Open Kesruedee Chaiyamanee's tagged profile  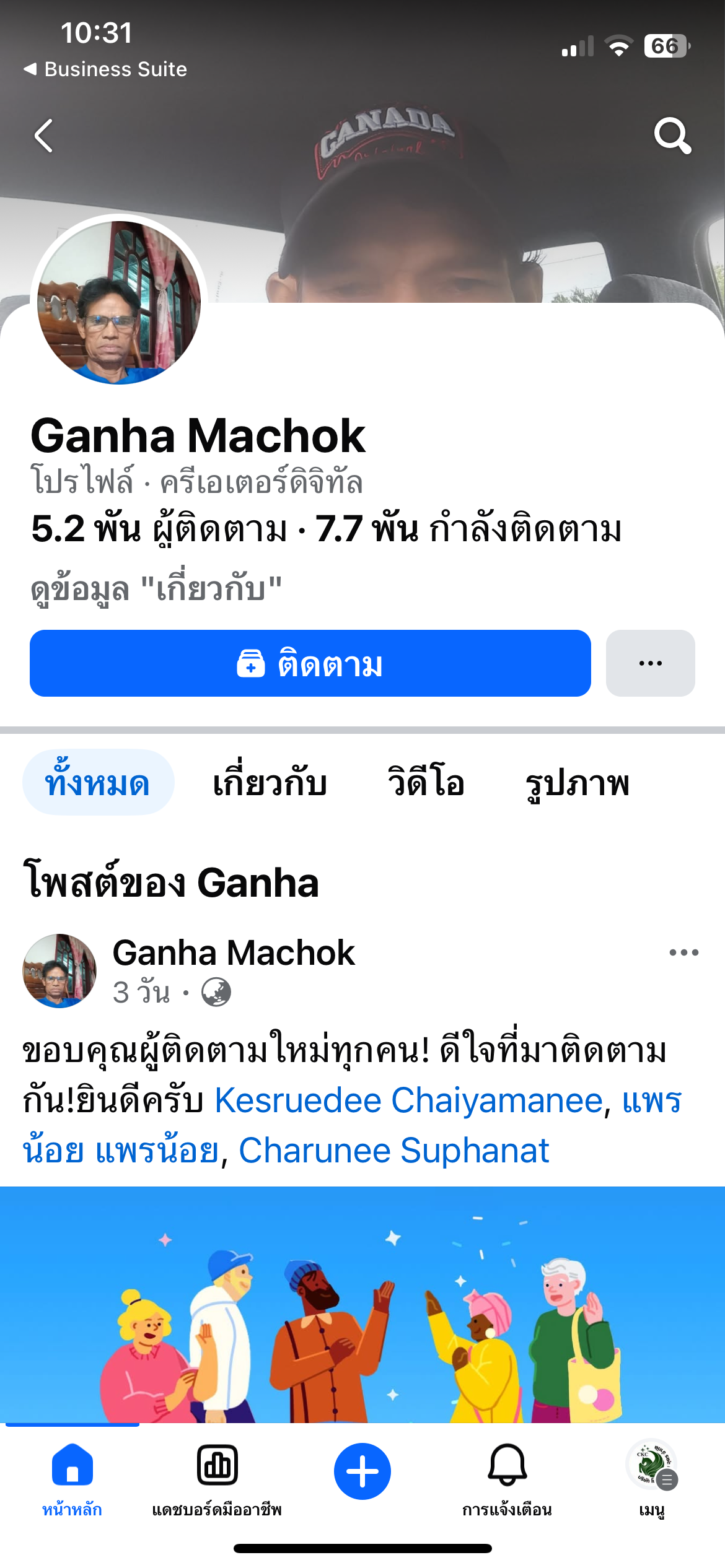(x=409, y=1101)
